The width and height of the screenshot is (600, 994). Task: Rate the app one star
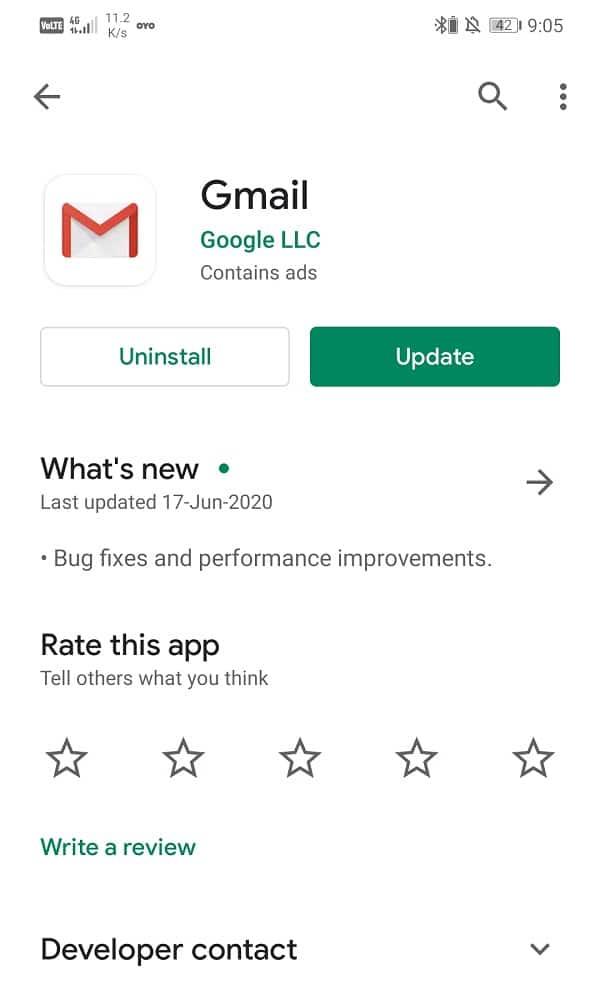pos(67,759)
